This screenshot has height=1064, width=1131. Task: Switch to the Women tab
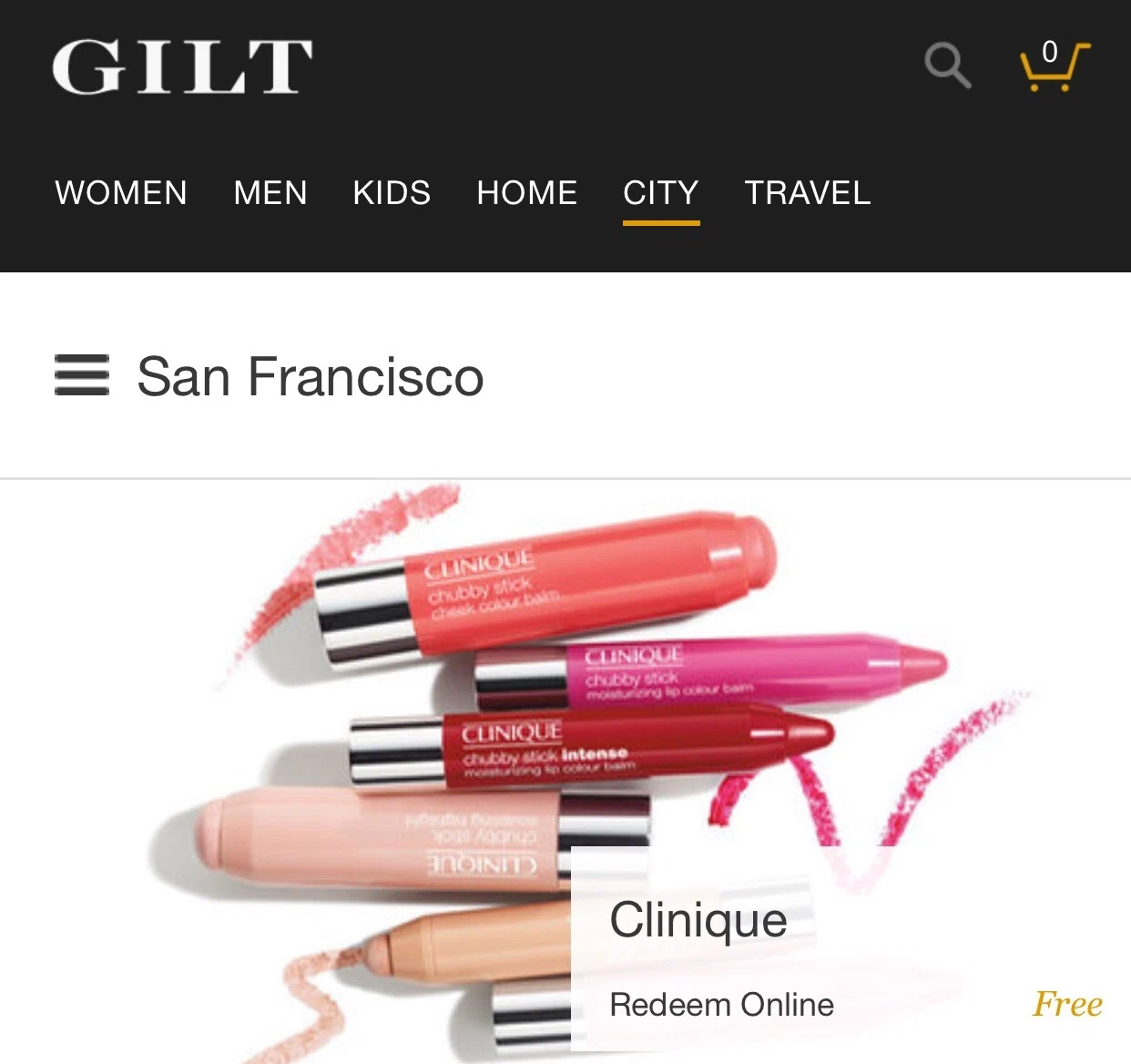(121, 193)
